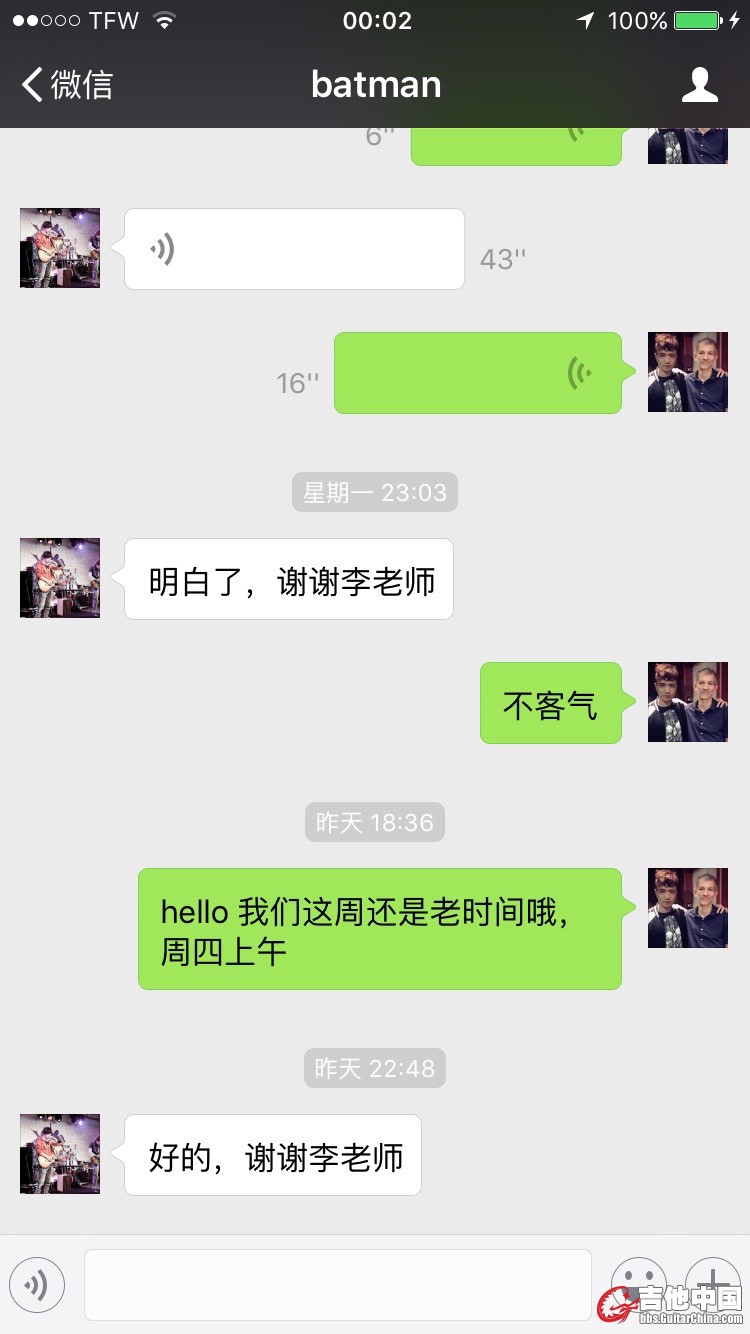
Task: Play the 16-second sent voice message
Action: (477, 373)
